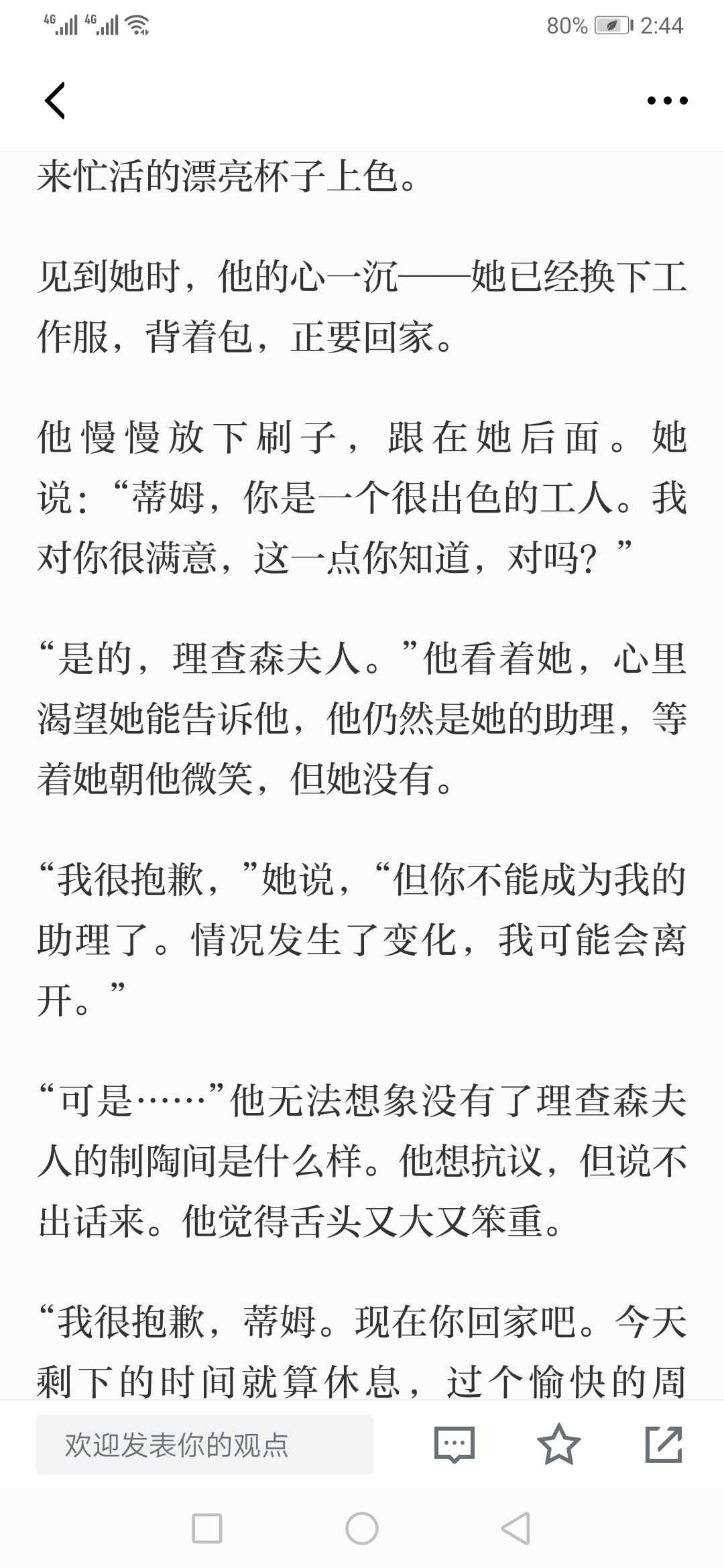
Task: Open the three-dot overflow menu
Action: coord(667,101)
